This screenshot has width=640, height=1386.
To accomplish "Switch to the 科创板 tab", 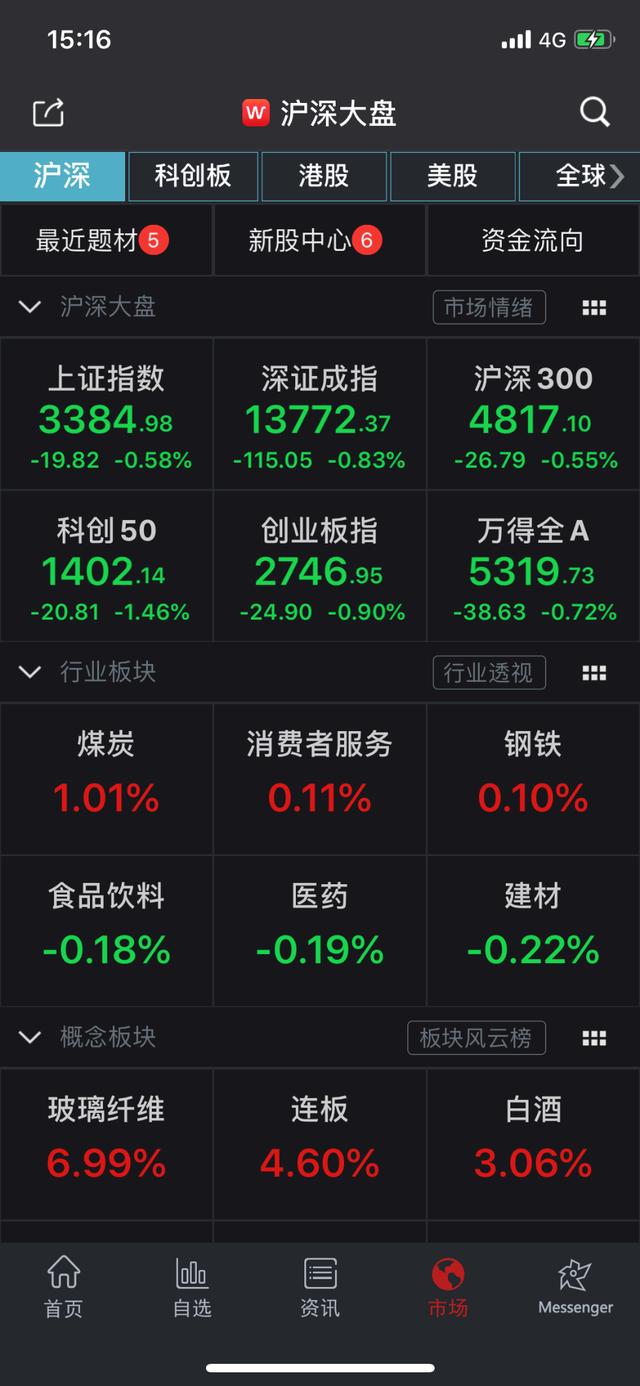I will click(x=193, y=176).
